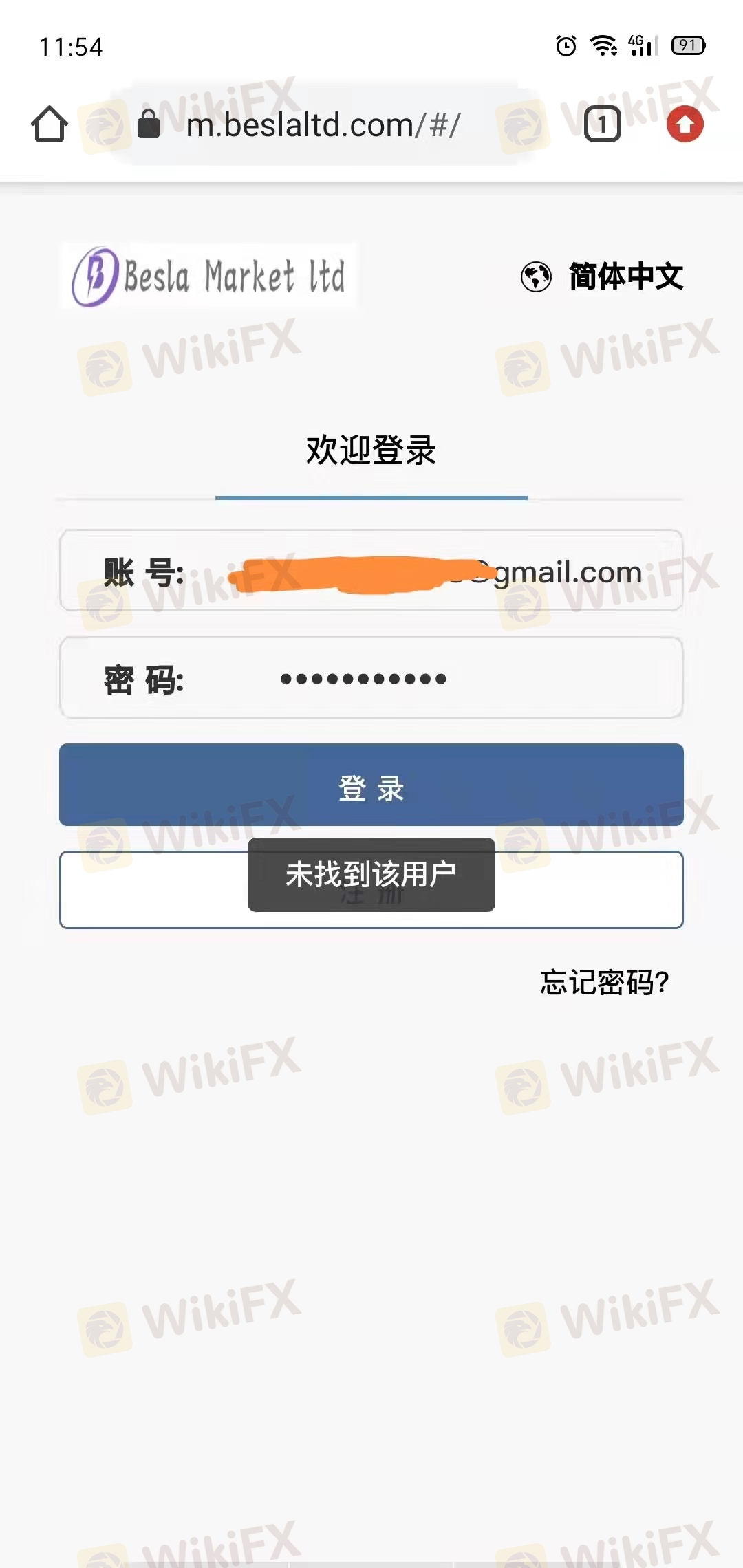Open the 忘记密码? link
The width and height of the screenshot is (743, 1568).
605,982
